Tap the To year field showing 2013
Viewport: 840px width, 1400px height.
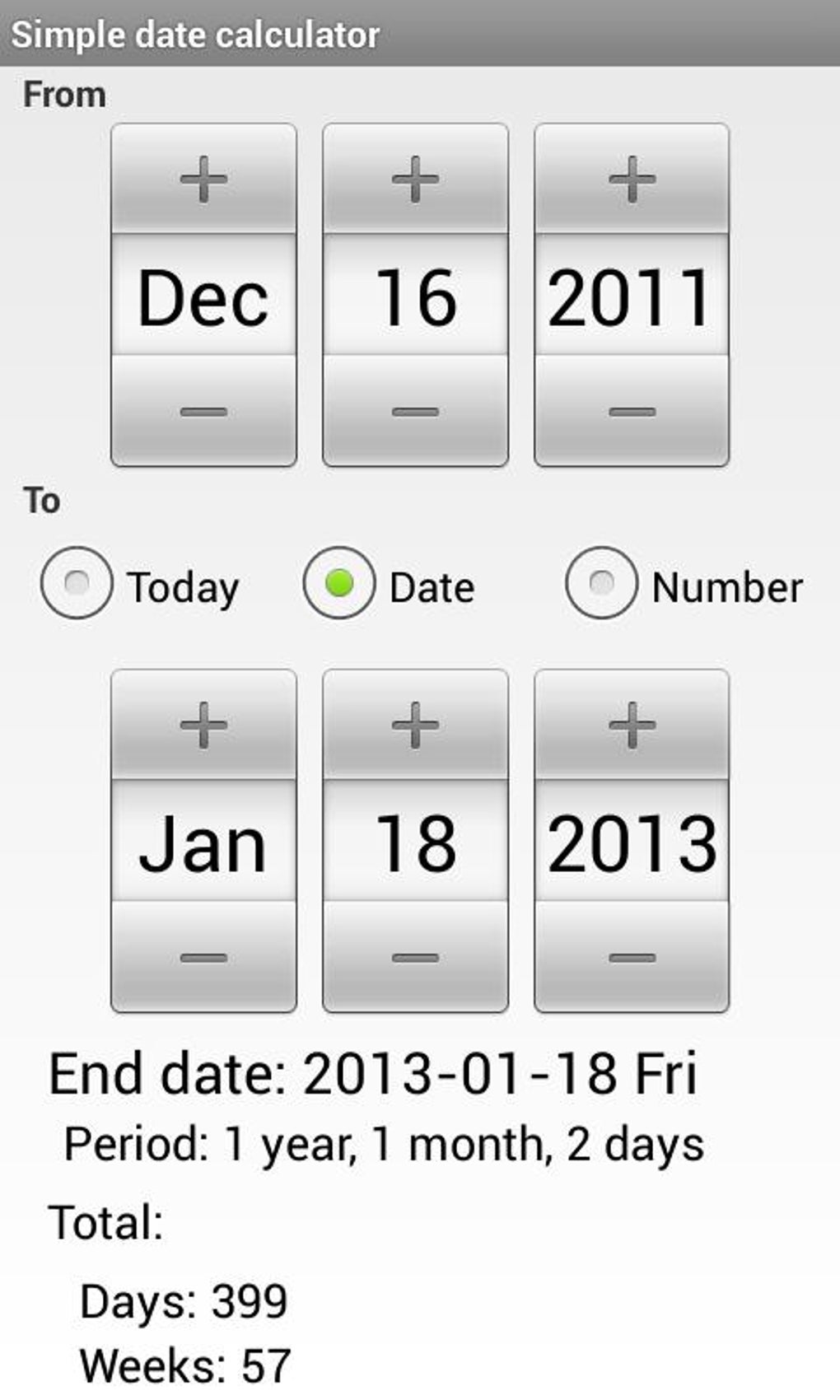[632, 842]
